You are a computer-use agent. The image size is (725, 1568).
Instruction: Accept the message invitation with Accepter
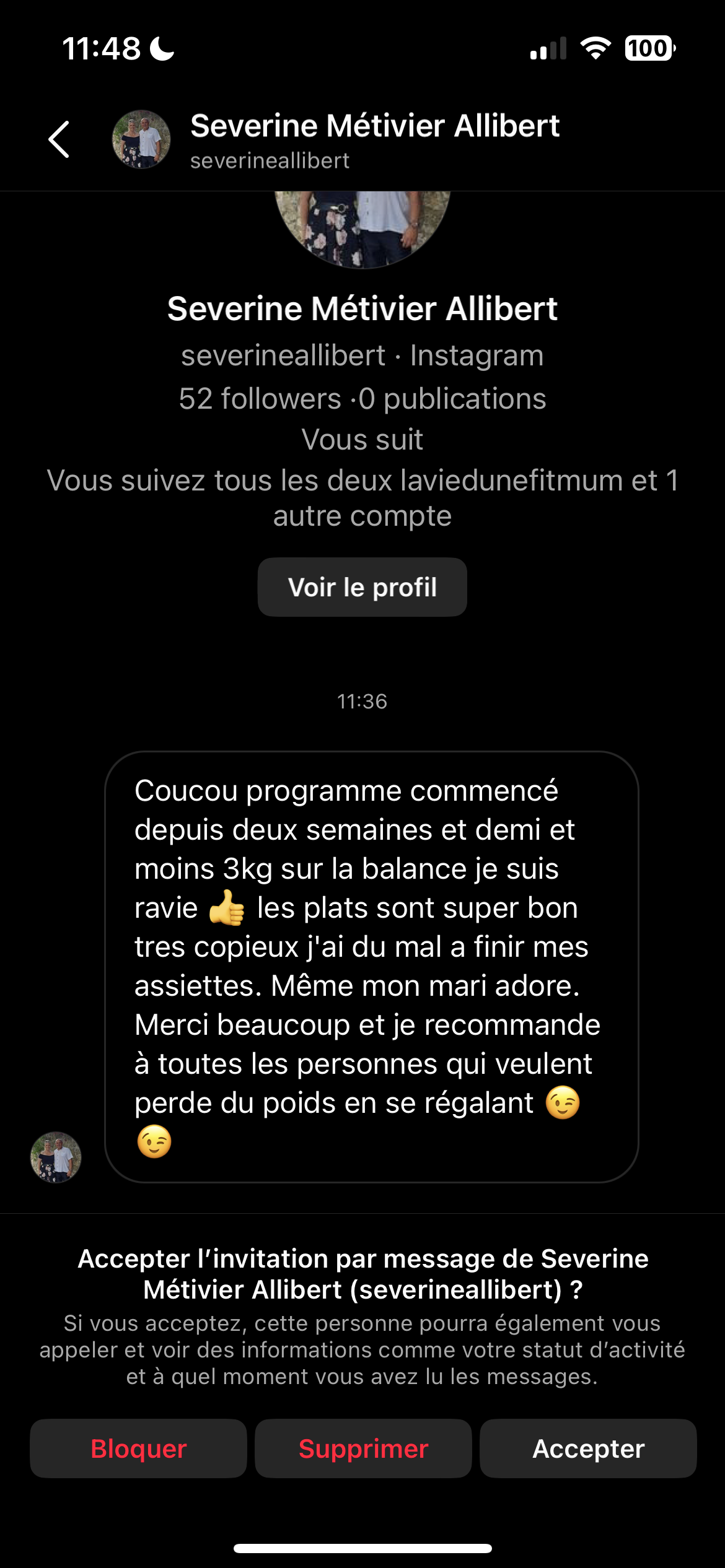pyautogui.click(x=588, y=1449)
